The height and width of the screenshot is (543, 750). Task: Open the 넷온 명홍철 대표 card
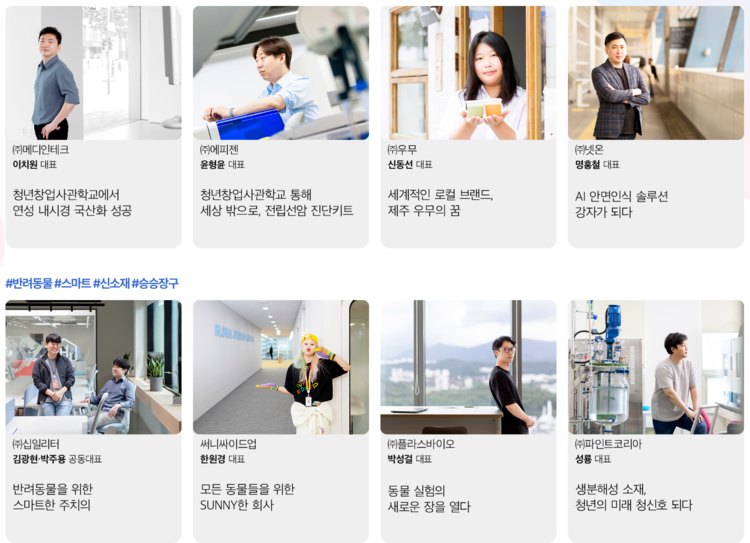655,127
